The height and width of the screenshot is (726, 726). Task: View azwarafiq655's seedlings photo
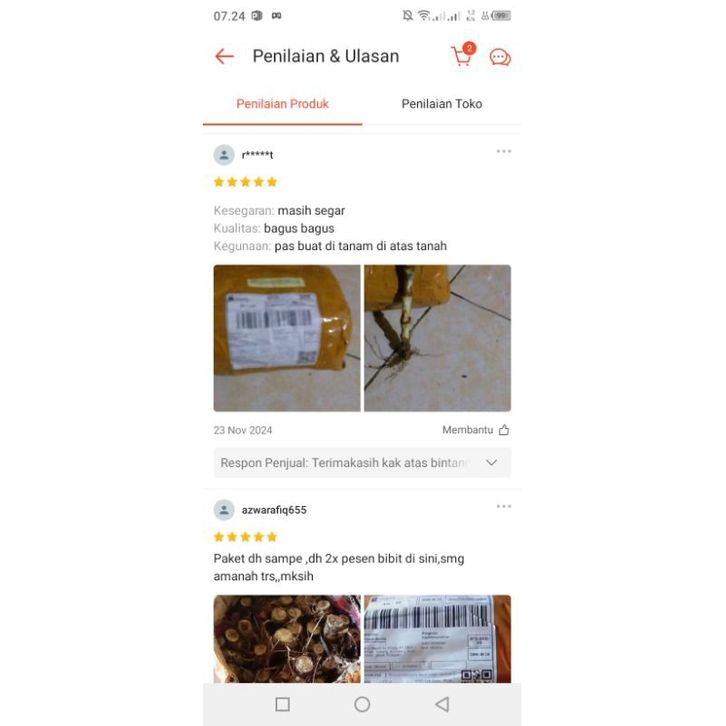pos(287,638)
